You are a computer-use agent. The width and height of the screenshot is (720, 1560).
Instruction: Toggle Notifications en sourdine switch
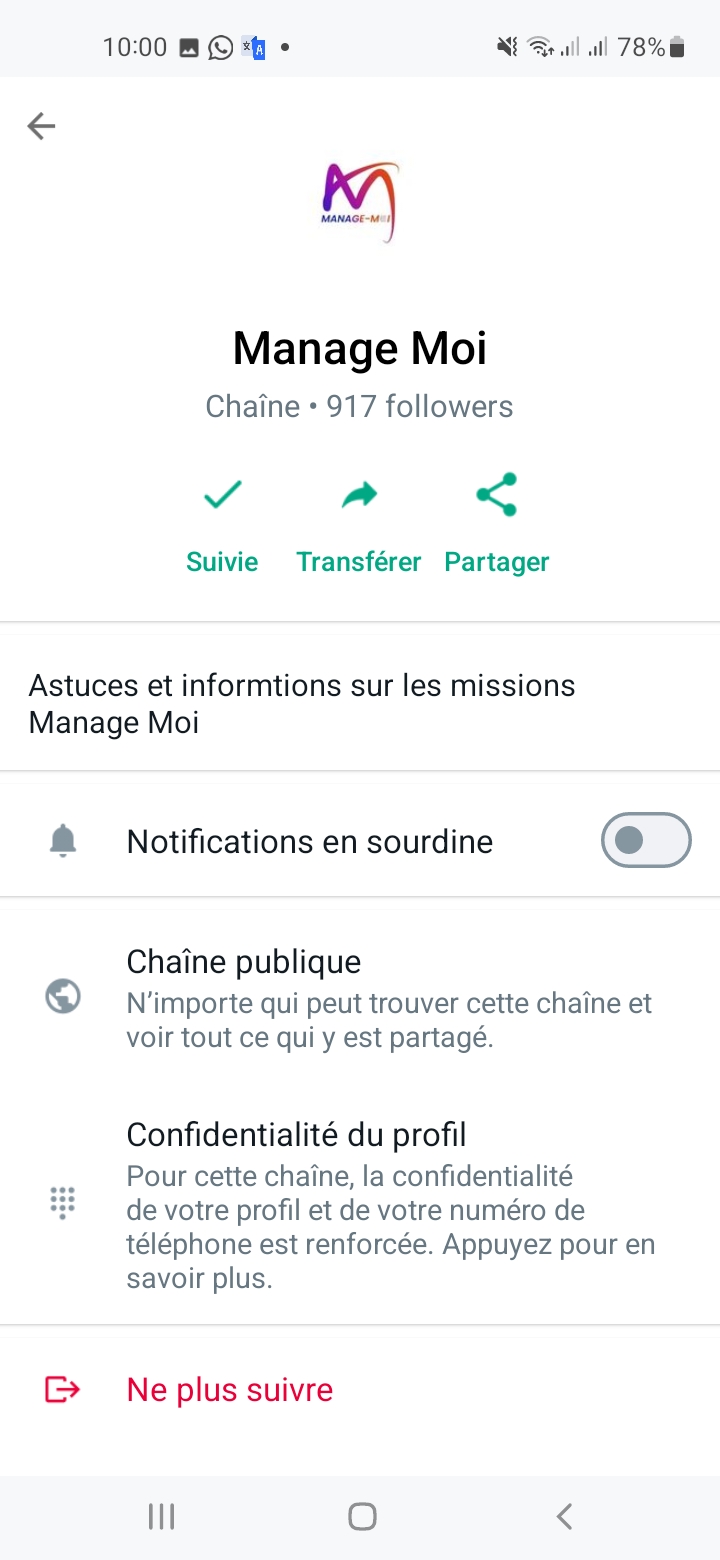(645, 841)
